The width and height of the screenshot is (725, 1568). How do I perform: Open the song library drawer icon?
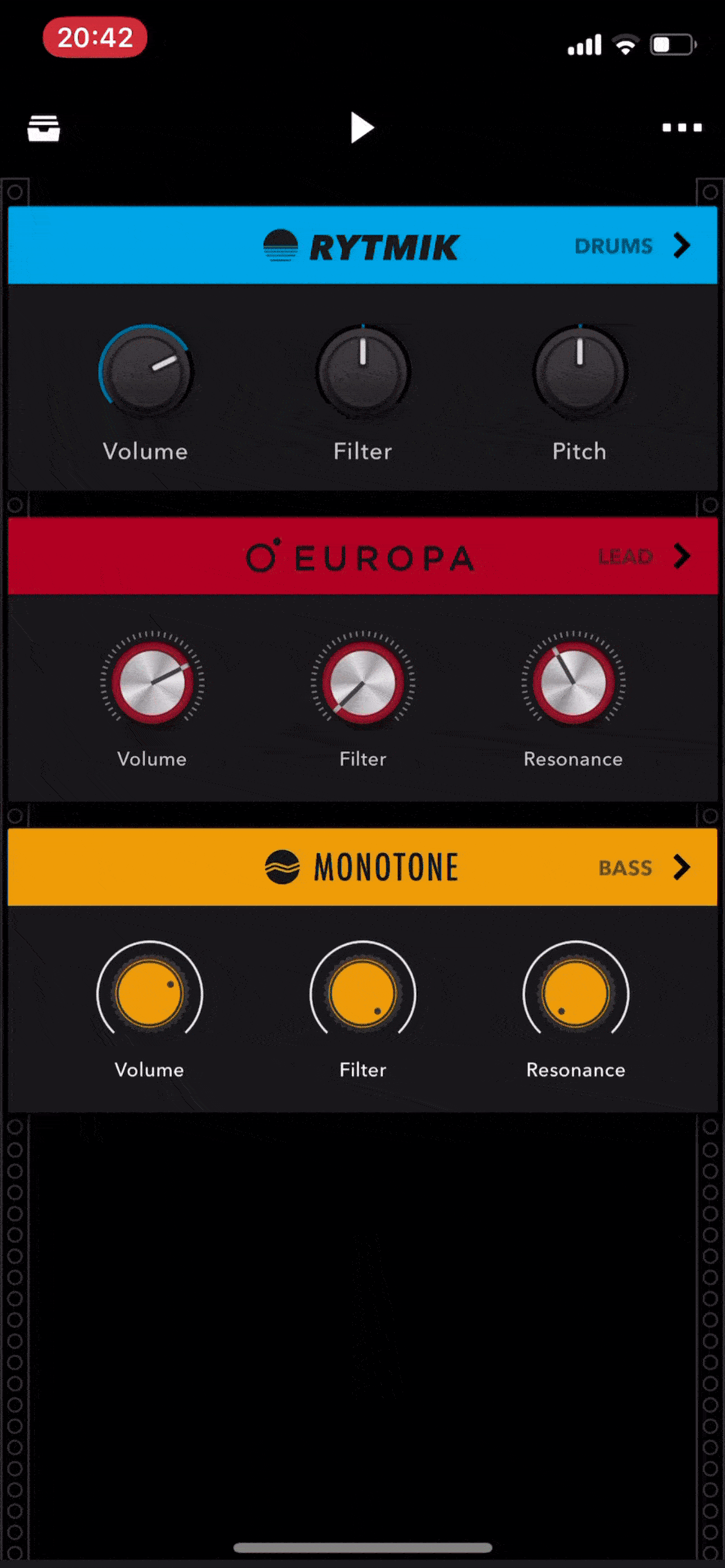click(x=44, y=128)
